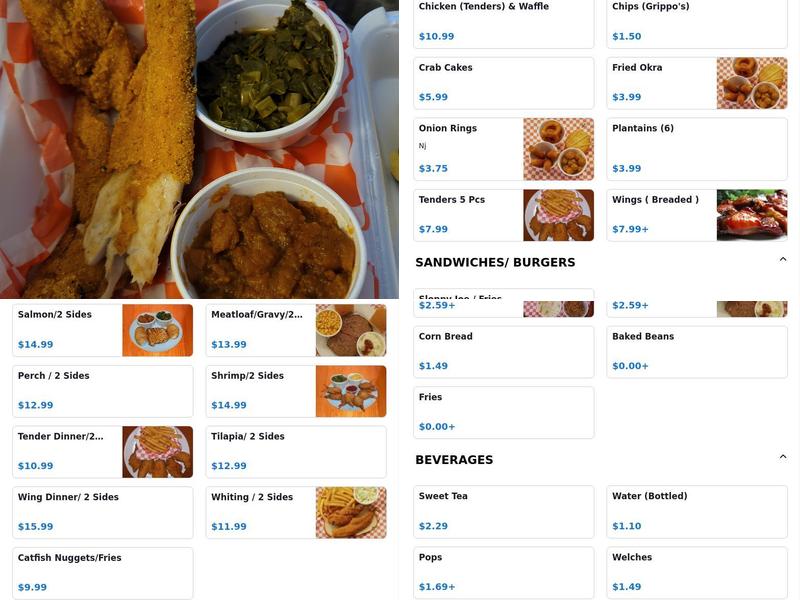Select the Tender Dinner card
This screenshot has width=800, height=600.
(x=102, y=452)
